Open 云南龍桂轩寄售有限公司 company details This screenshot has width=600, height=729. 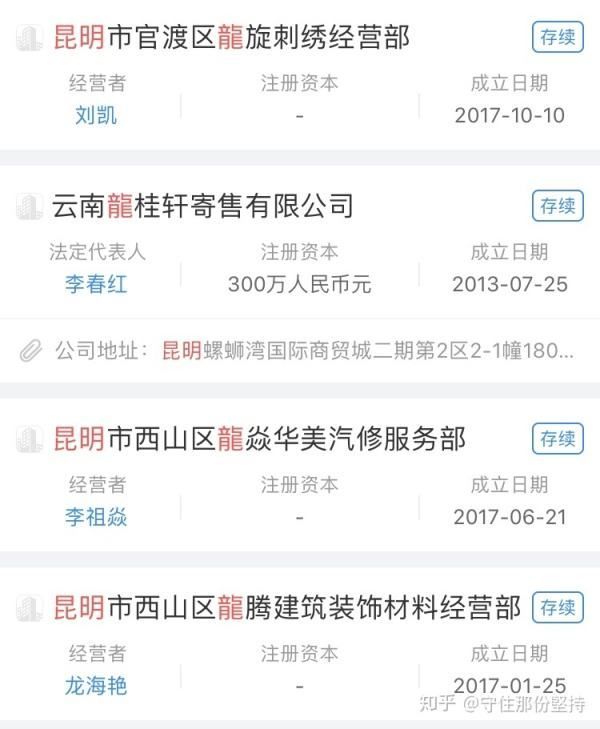tap(203, 206)
